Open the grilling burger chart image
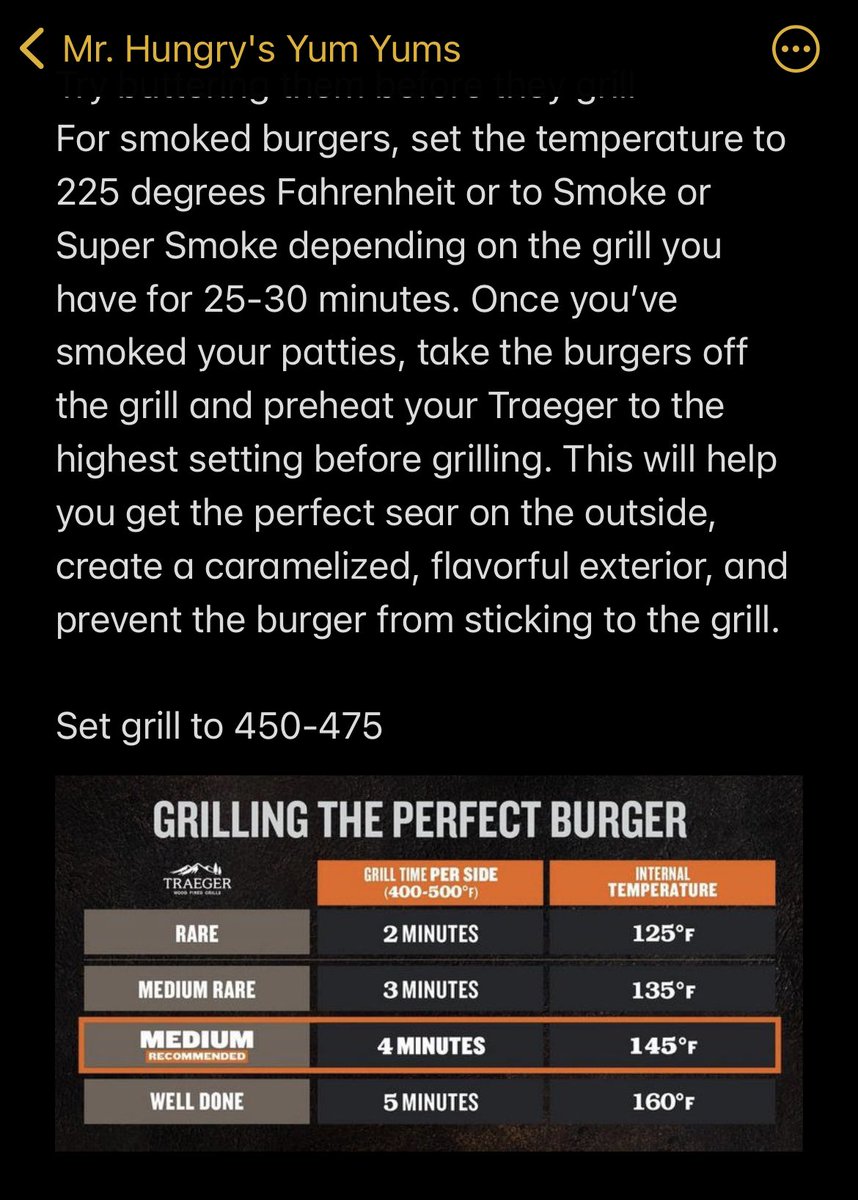 pos(429,962)
